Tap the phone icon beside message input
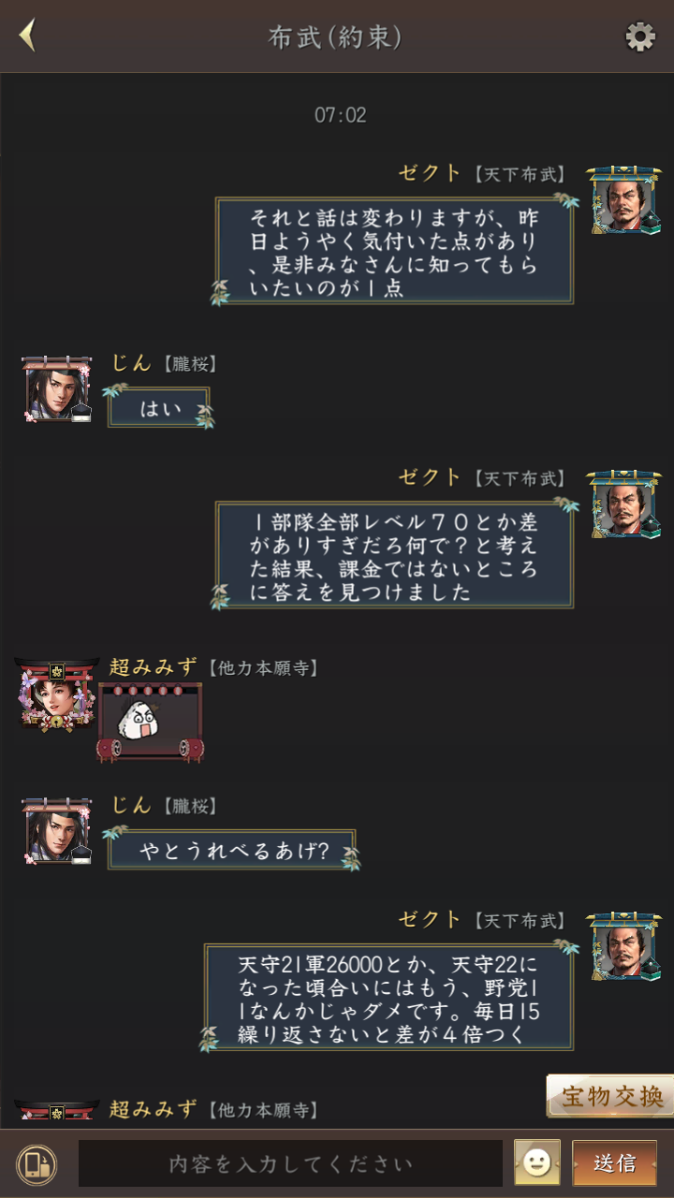Viewport: 674px width, 1198px height. click(37, 1164)
